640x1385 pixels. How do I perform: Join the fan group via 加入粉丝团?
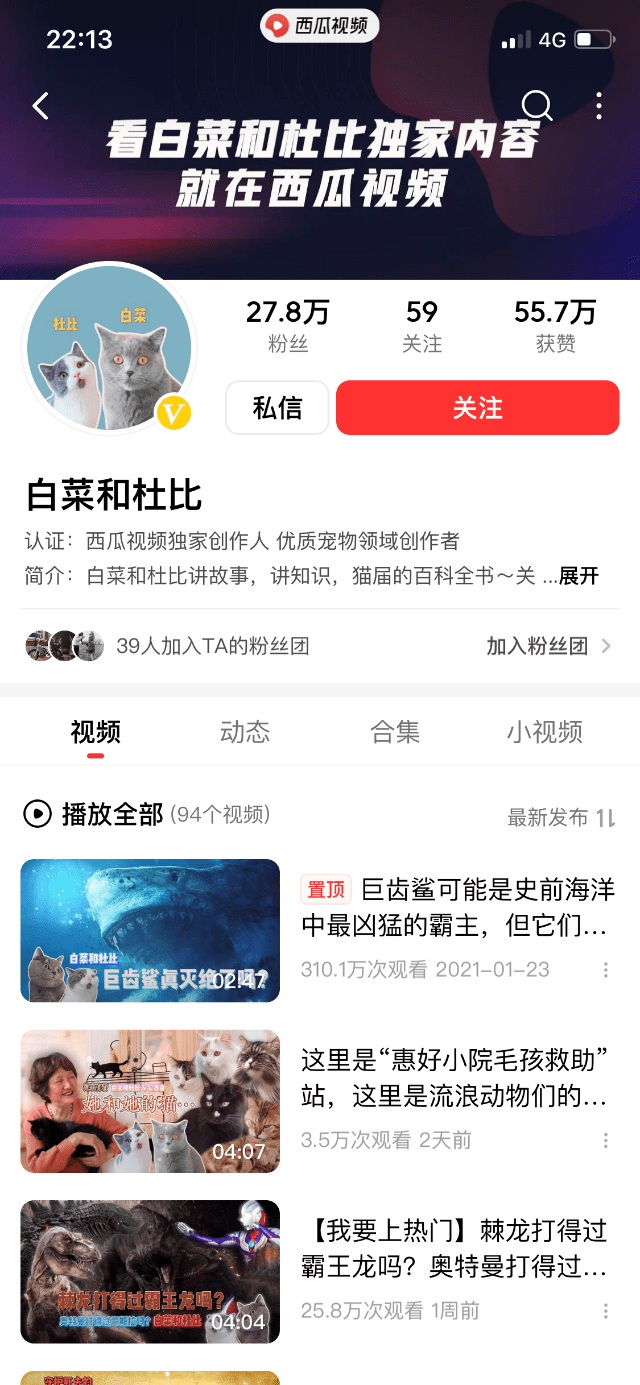[548, 646]
